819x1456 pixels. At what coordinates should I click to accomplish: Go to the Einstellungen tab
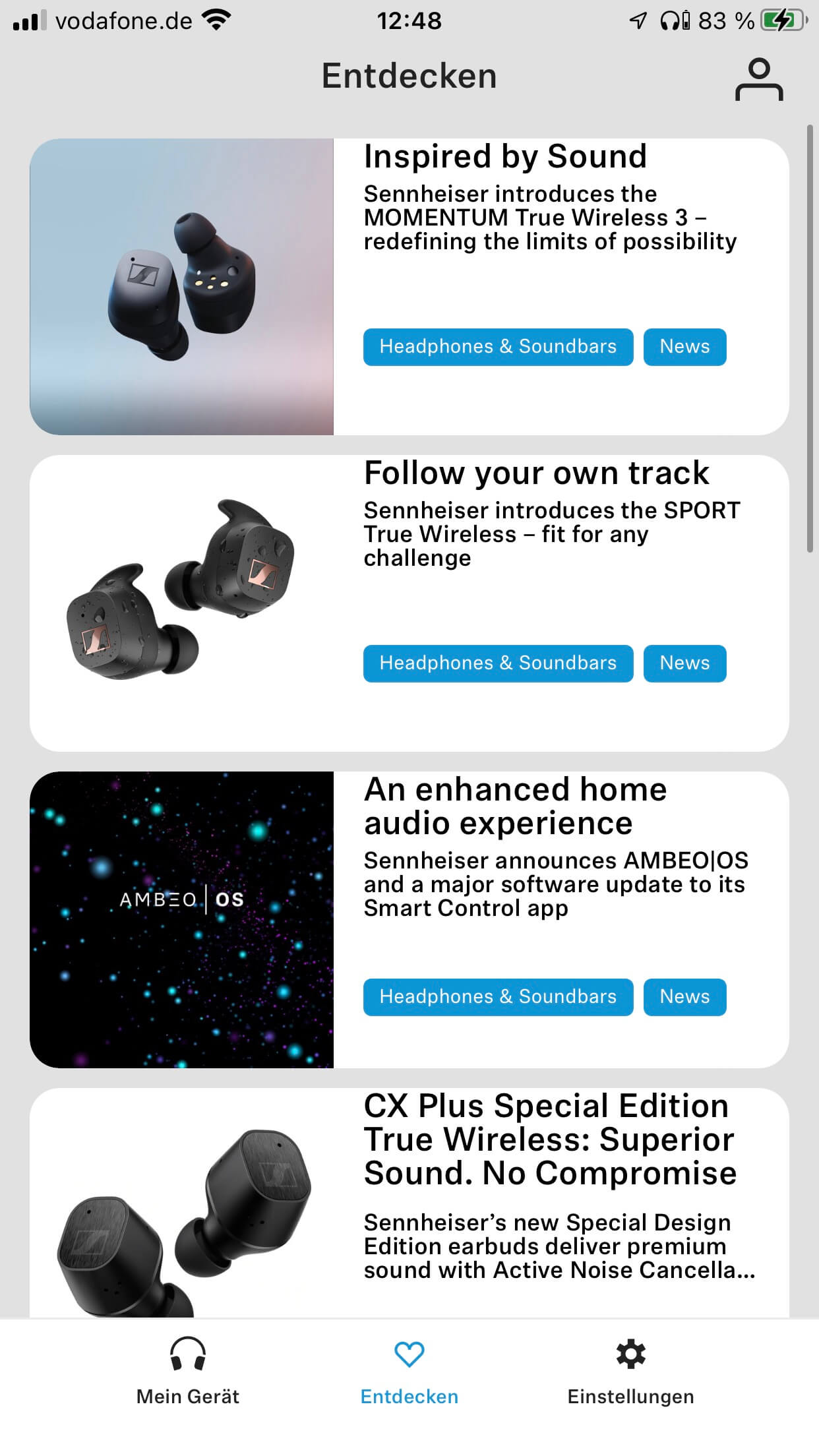coord(630,1372)
